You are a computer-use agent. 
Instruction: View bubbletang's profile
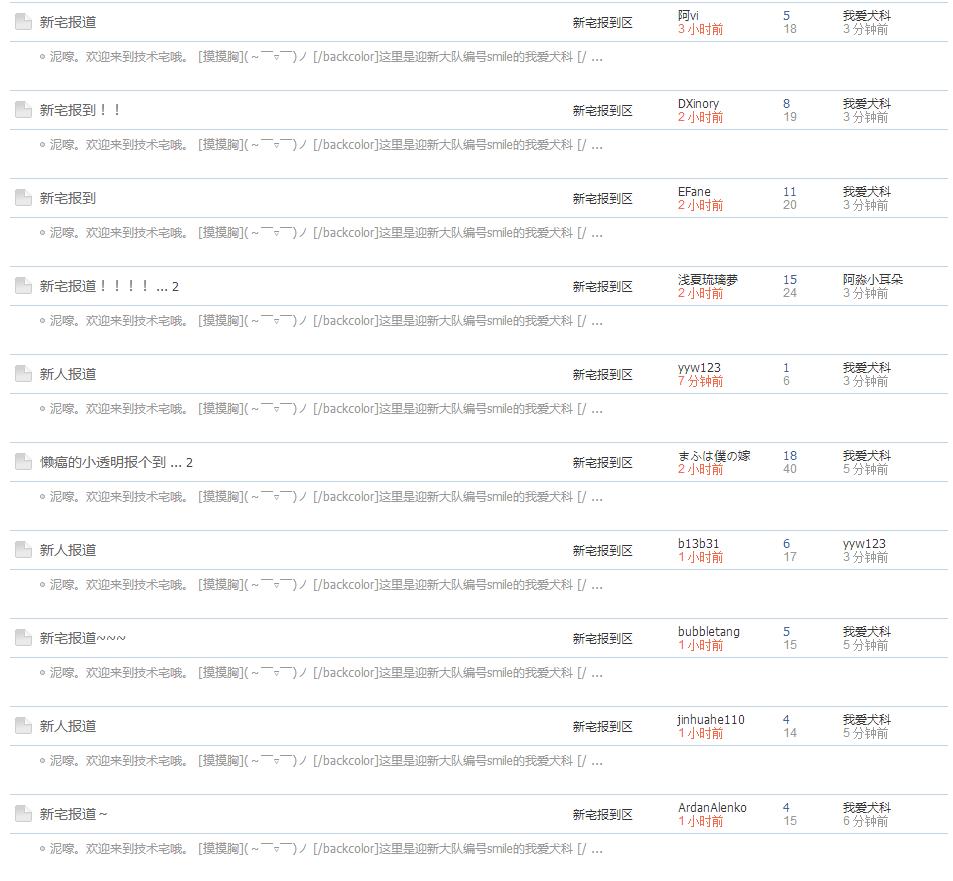click(x=709, y=632)
